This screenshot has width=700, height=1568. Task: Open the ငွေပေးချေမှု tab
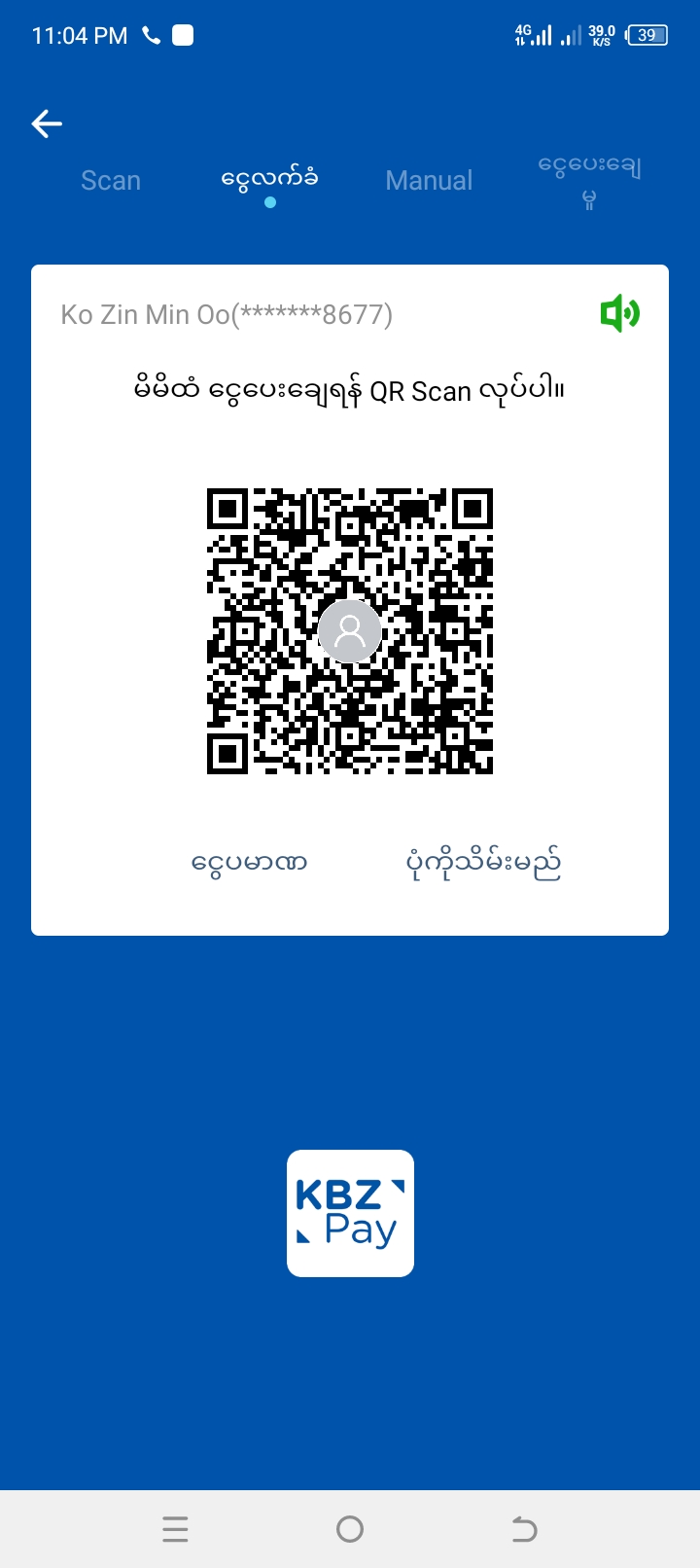[x=589, y=181]
